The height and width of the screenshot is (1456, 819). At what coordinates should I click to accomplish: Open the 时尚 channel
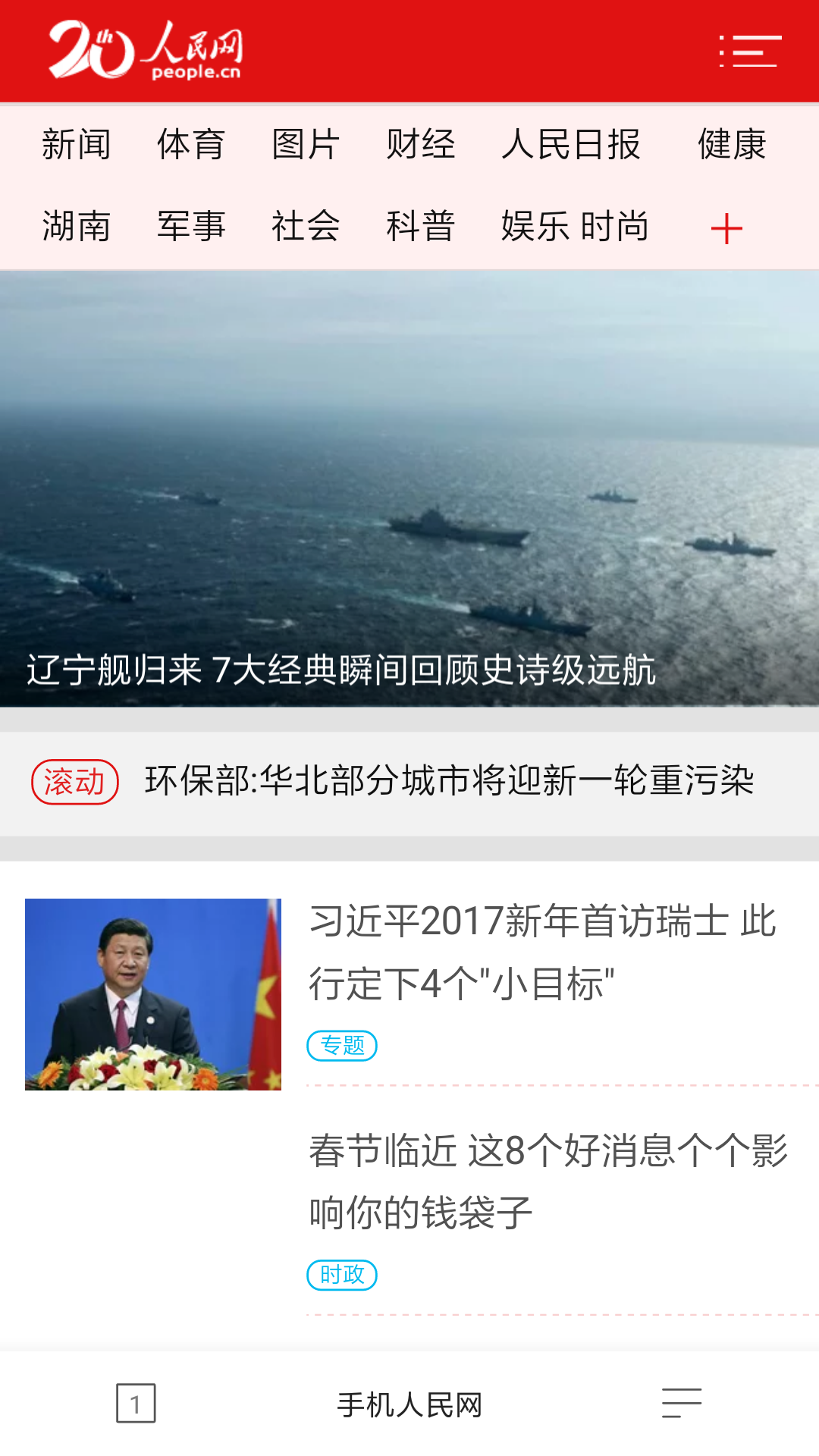(x=616, y=226)
